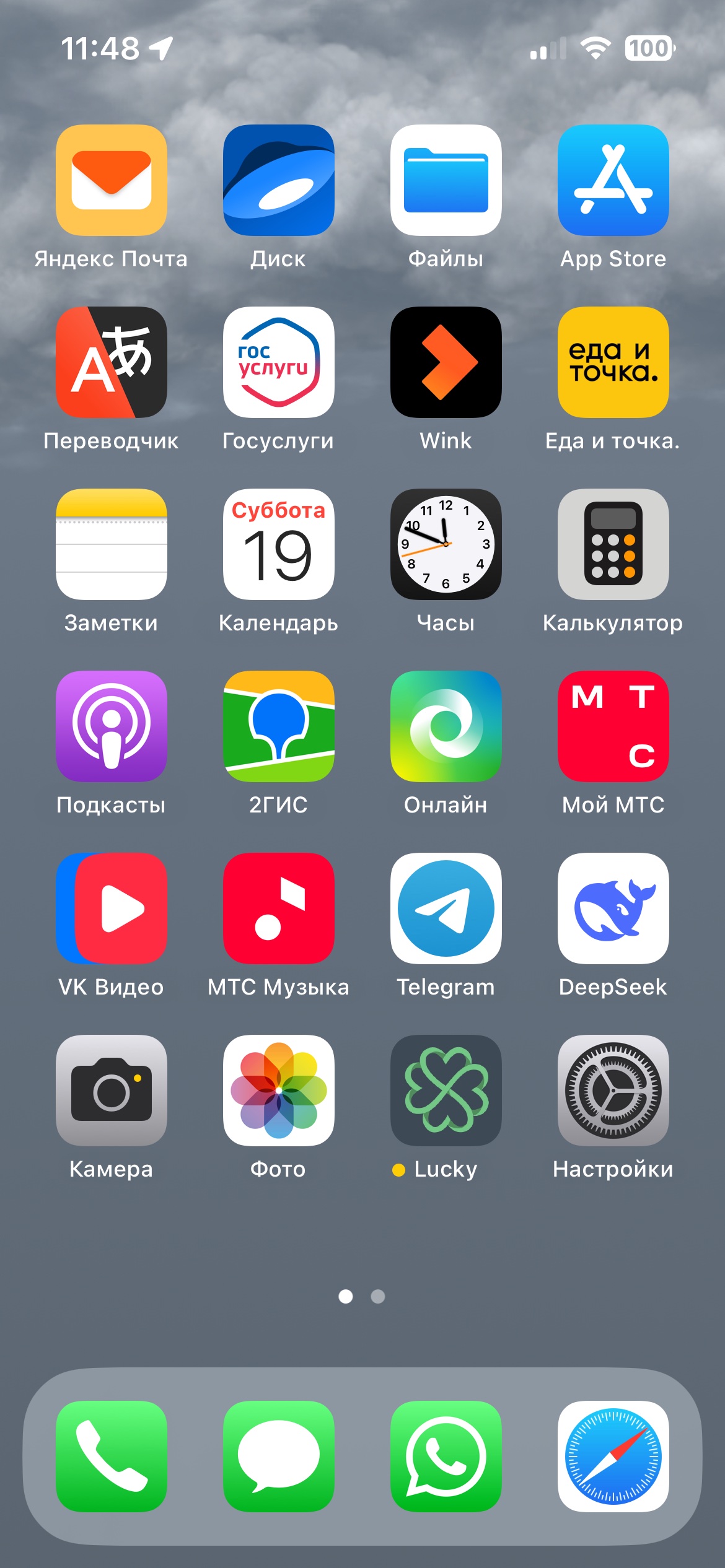Image resolution: width=725 pixels, height=1568 pixels.
Task: Launch the Диск app
Action: click(x=279, y=180)
